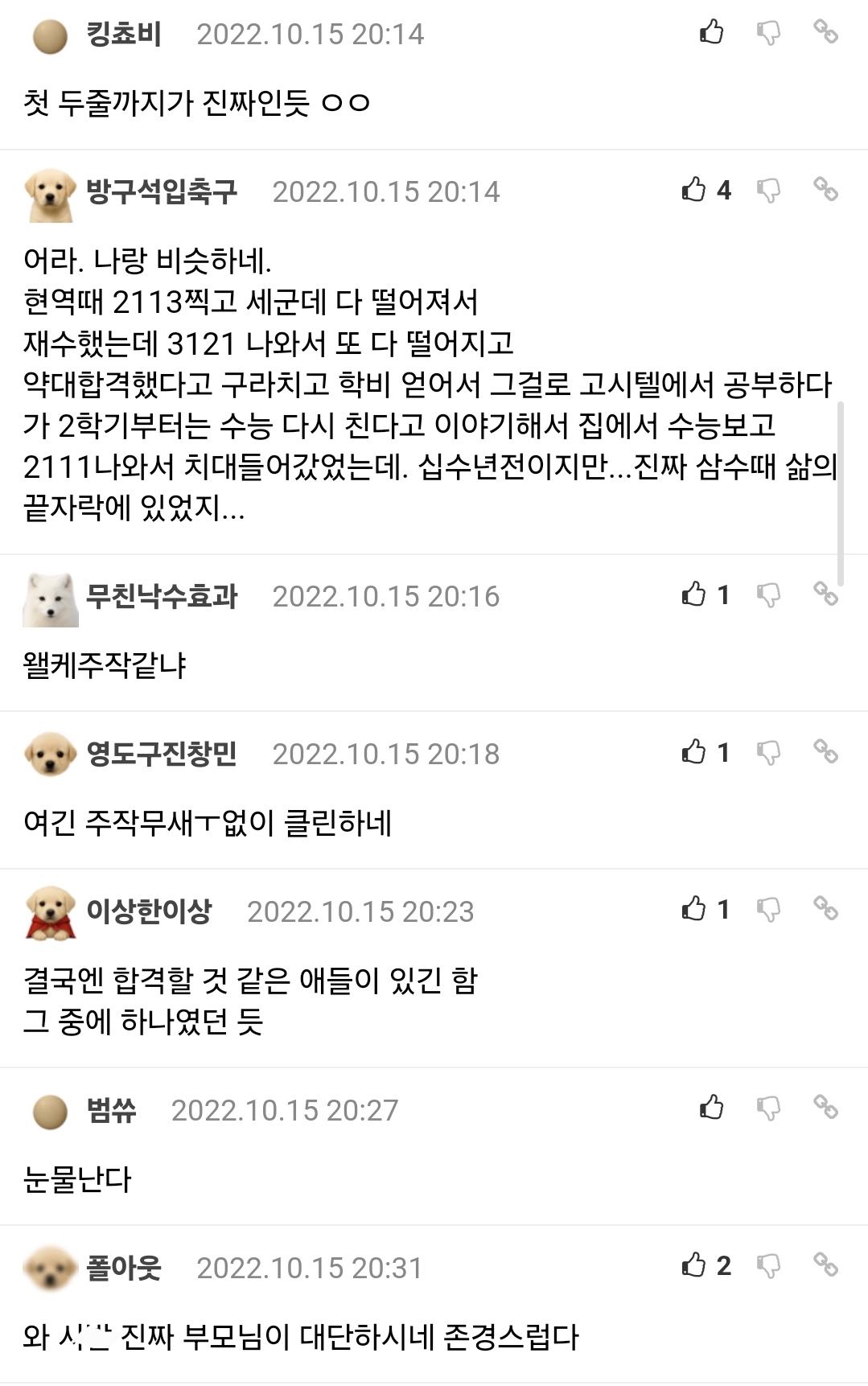
Task: Copy link to 킹쵸비's comment
Action: (825, 32)
